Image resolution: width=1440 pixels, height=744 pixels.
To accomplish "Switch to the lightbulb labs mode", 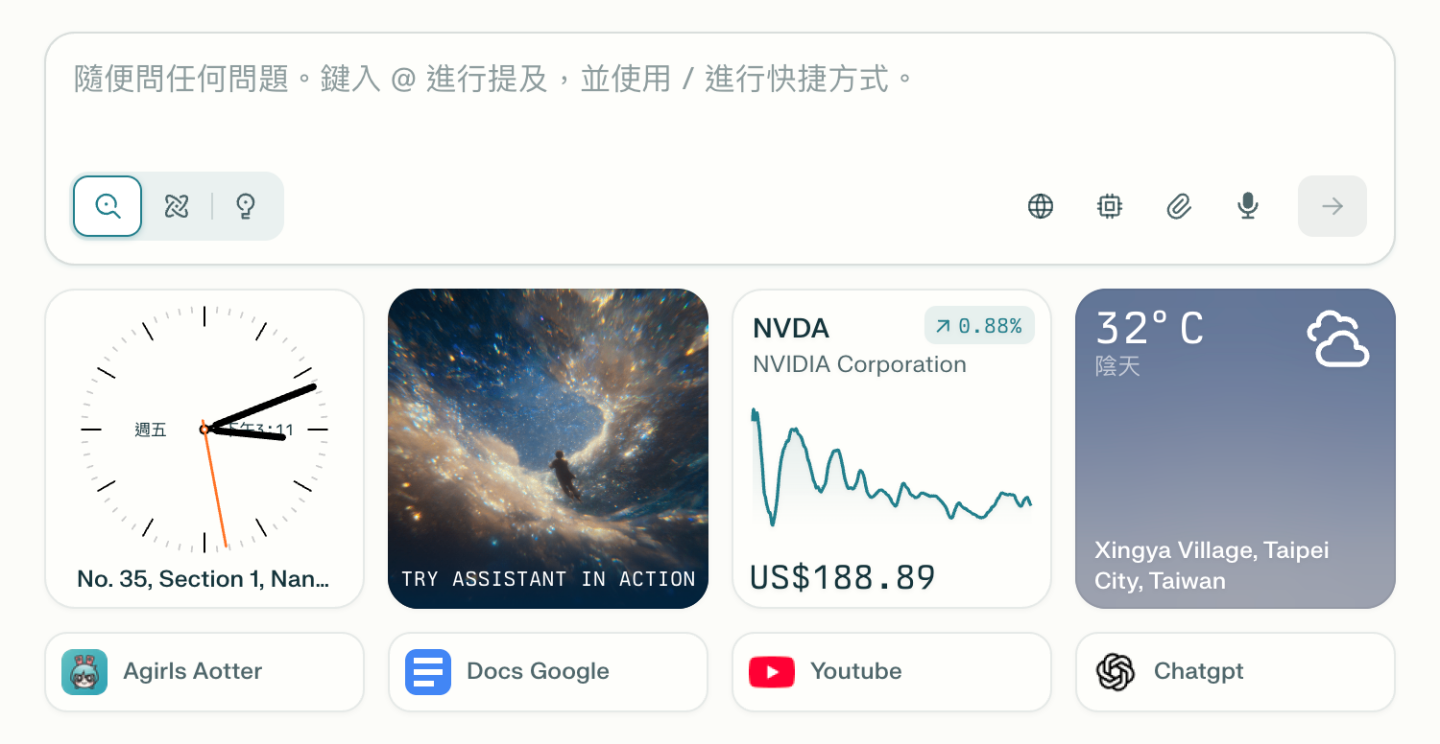I will point(245,206).
